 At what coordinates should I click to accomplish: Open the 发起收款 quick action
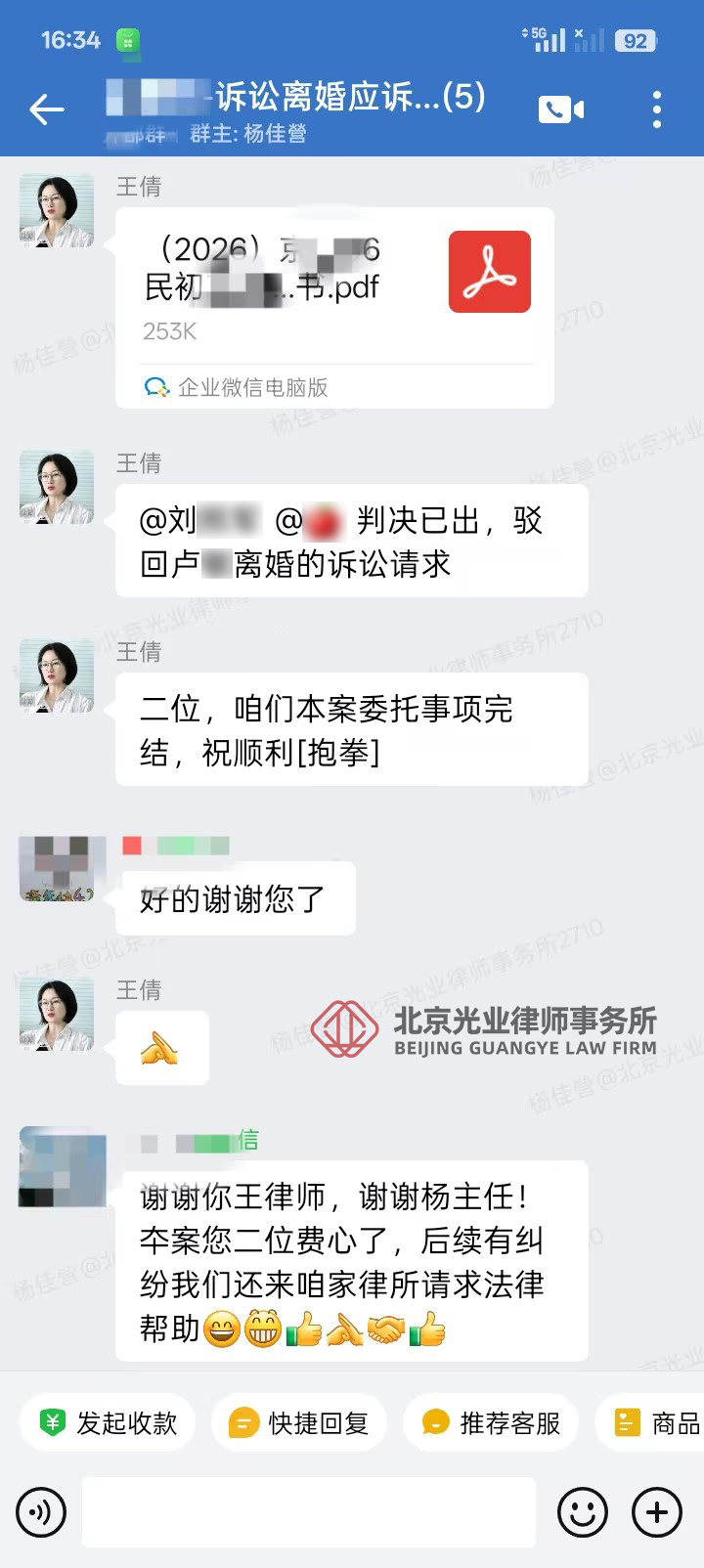tap(106, 1422)
